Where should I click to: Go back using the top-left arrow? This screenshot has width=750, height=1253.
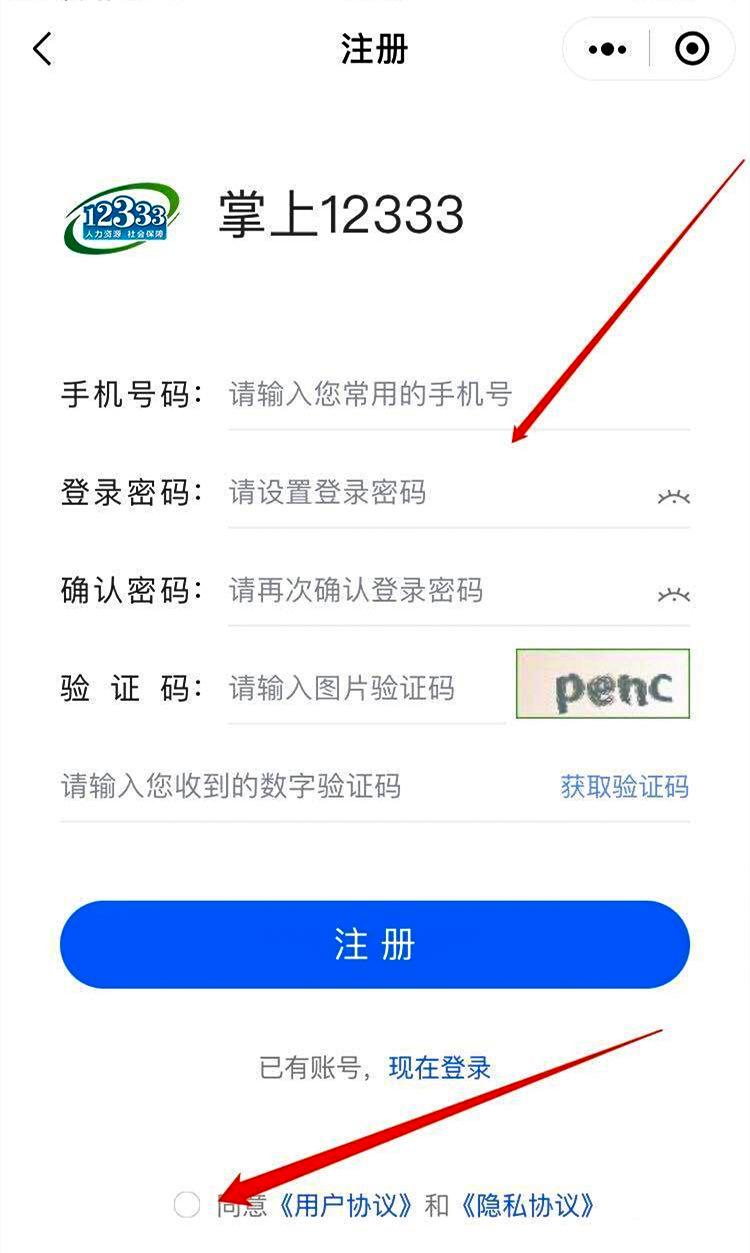pos(42,49)
